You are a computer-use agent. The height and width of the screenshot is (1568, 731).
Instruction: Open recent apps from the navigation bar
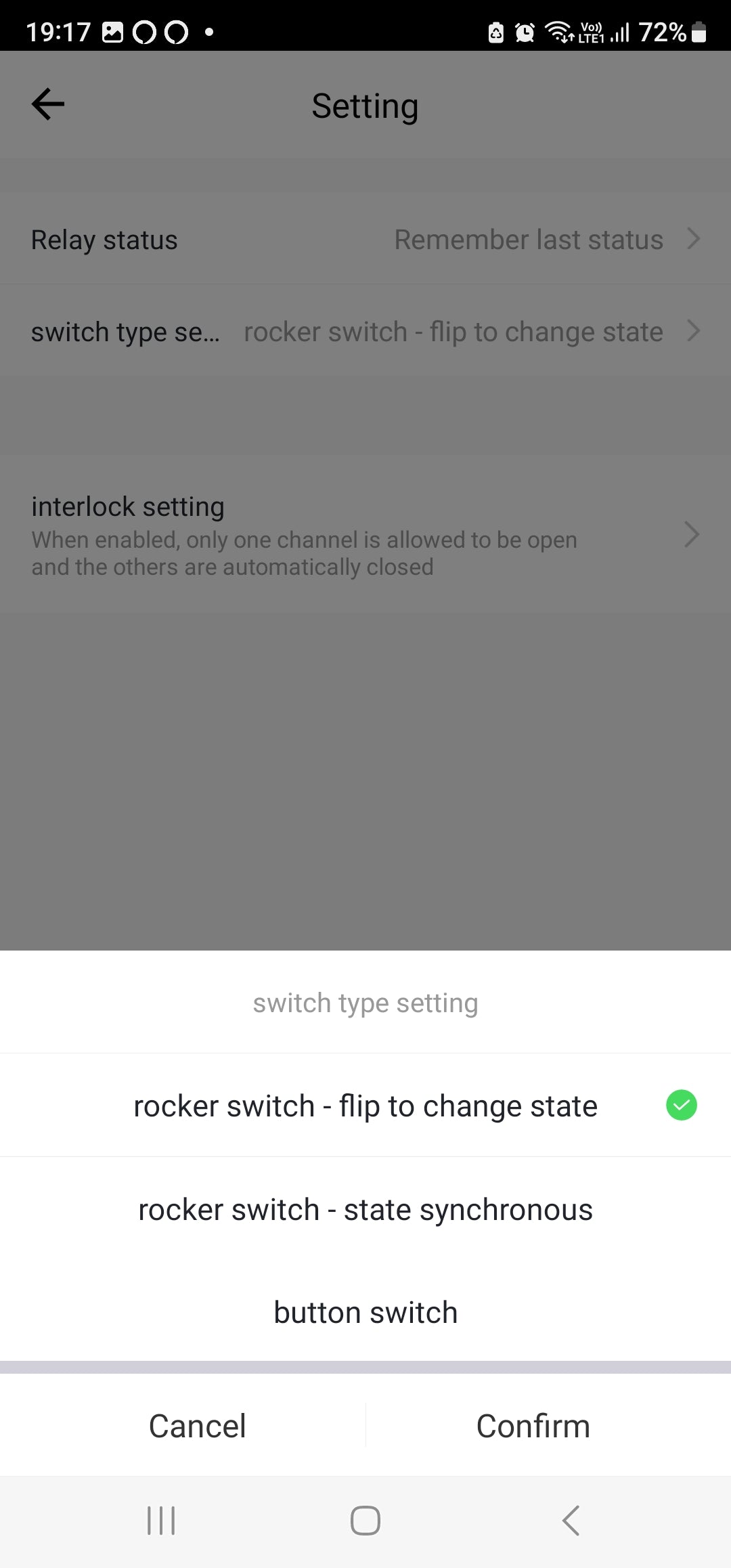161,1521
